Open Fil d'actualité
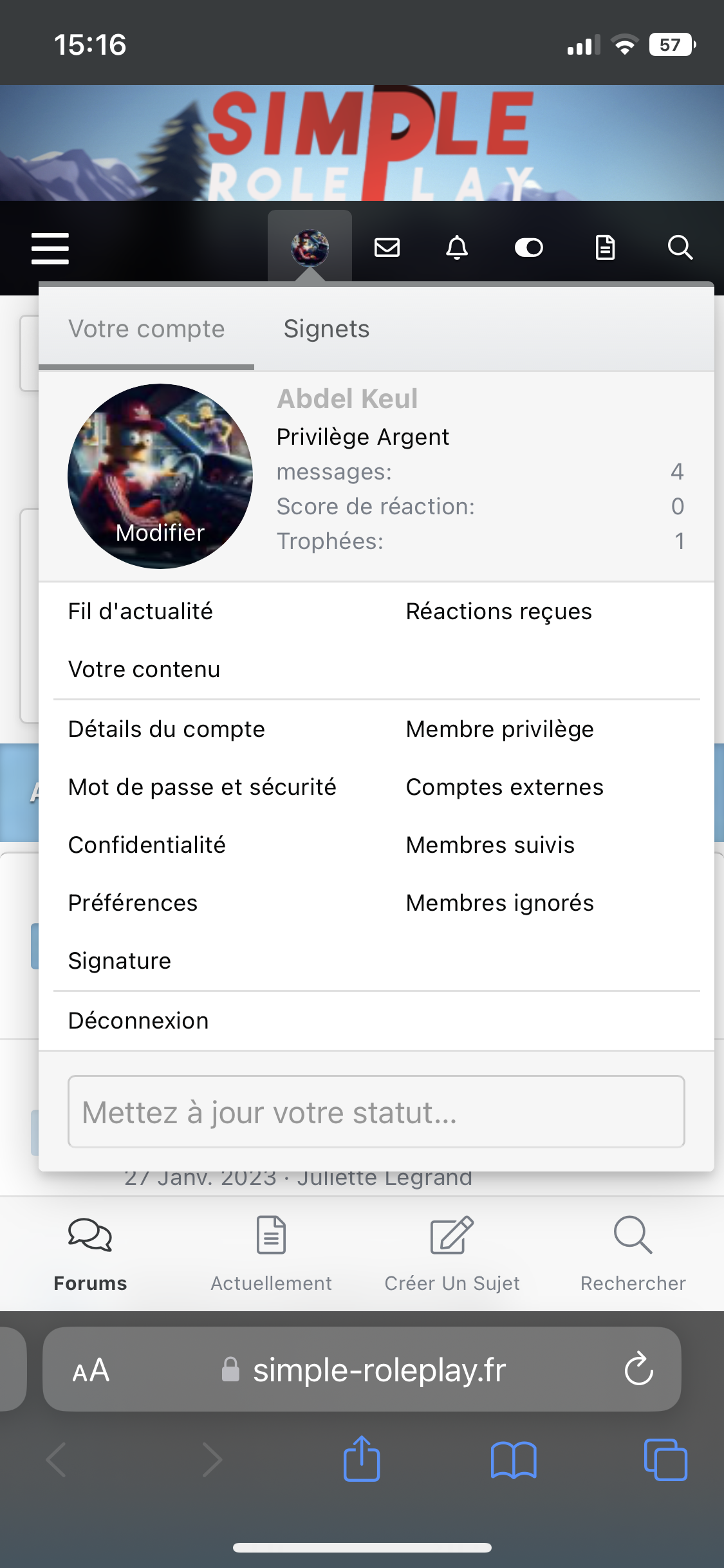Screen dimensions: 724x1568 click(x=140, y=611)
